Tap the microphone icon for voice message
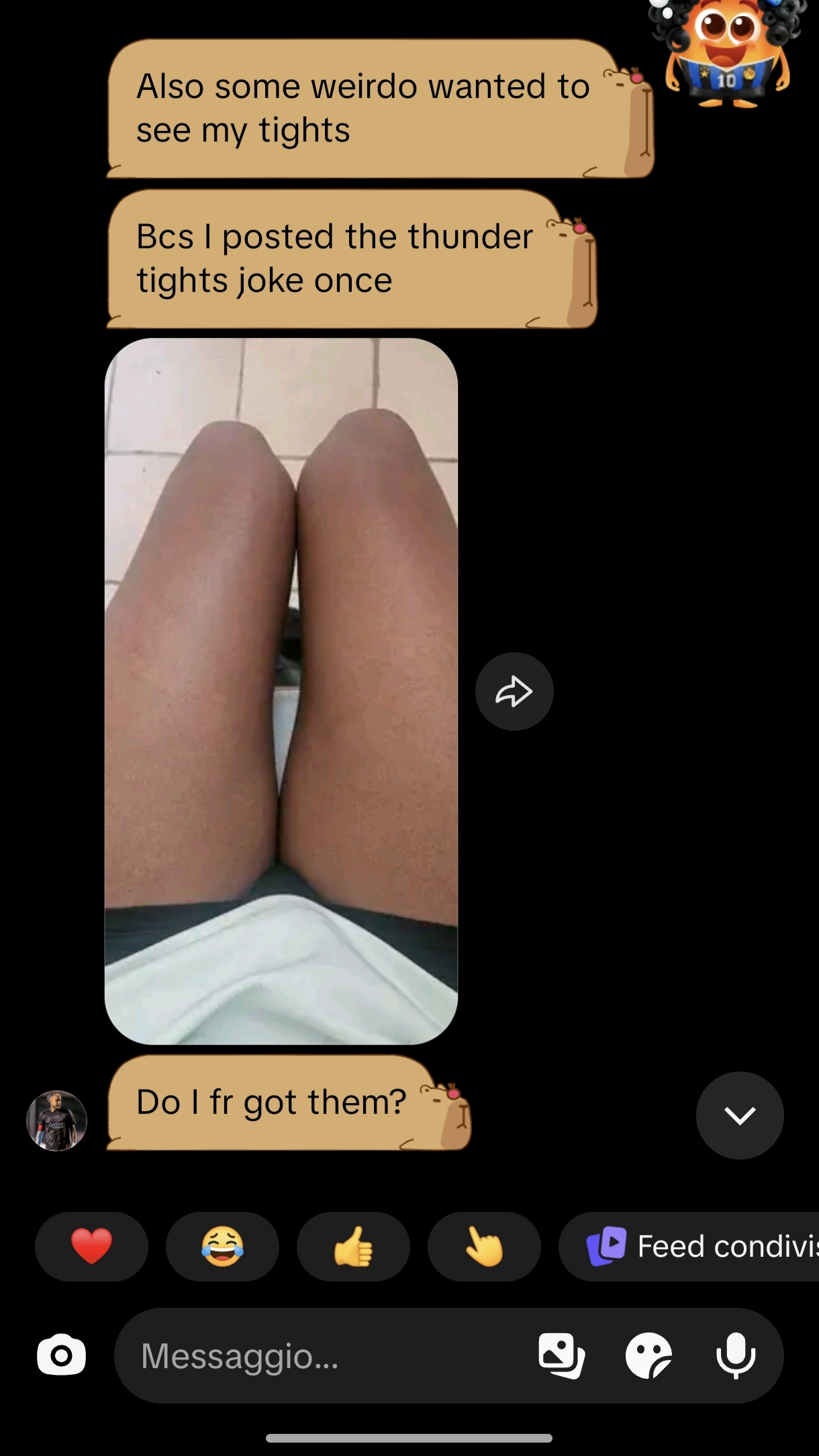 (x=736, y=1355)
